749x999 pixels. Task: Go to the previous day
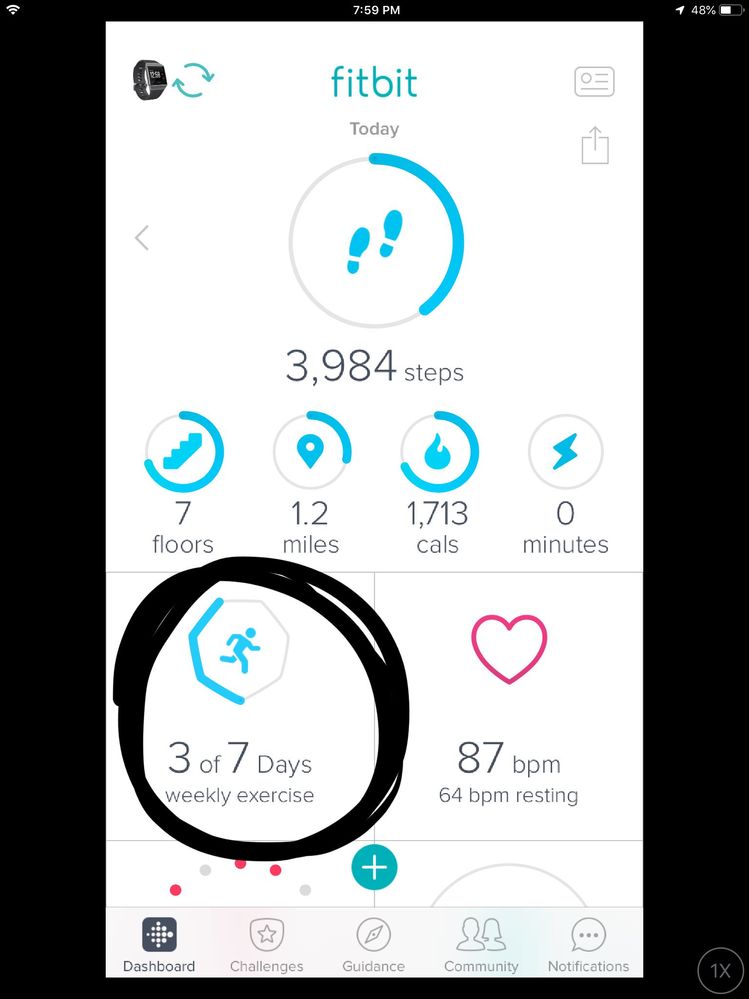[142, 238]
